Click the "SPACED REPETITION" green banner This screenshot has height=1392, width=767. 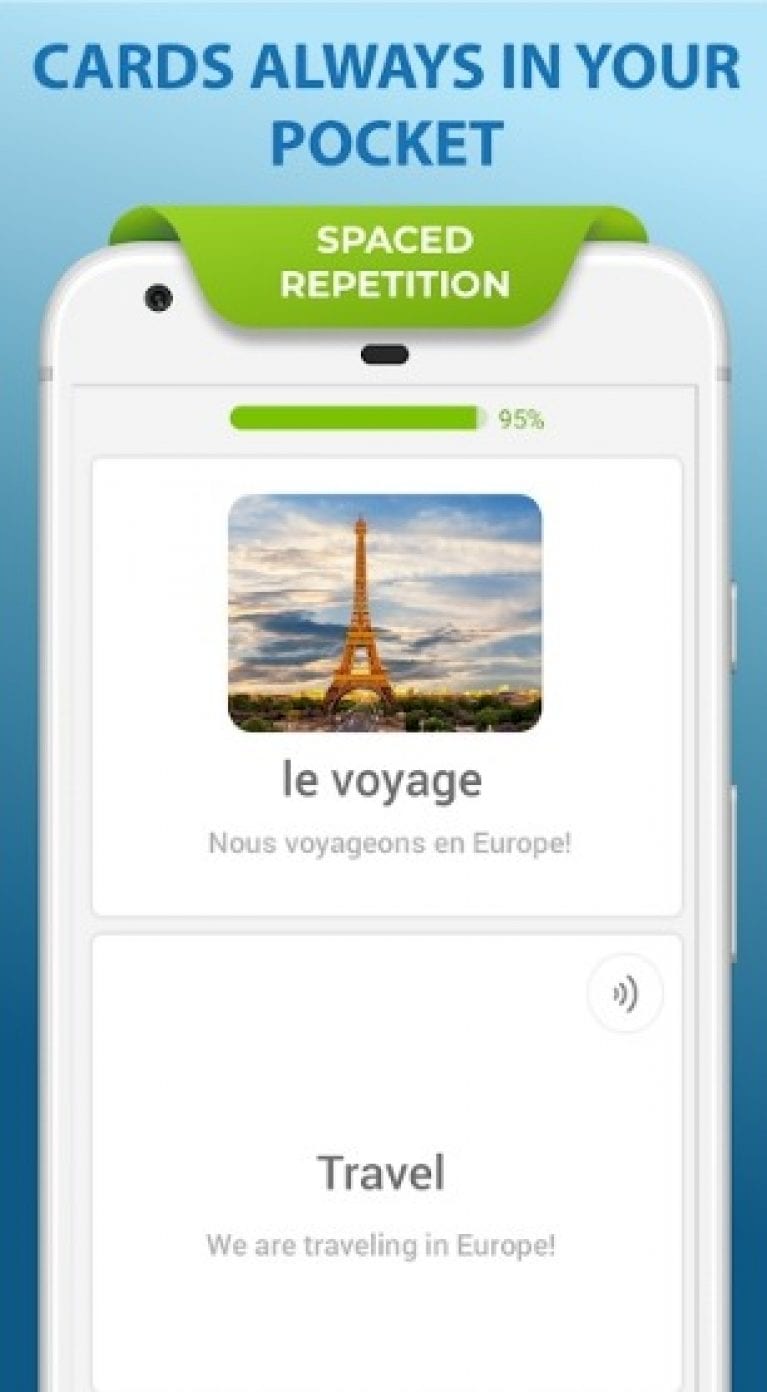coord(390,262)
